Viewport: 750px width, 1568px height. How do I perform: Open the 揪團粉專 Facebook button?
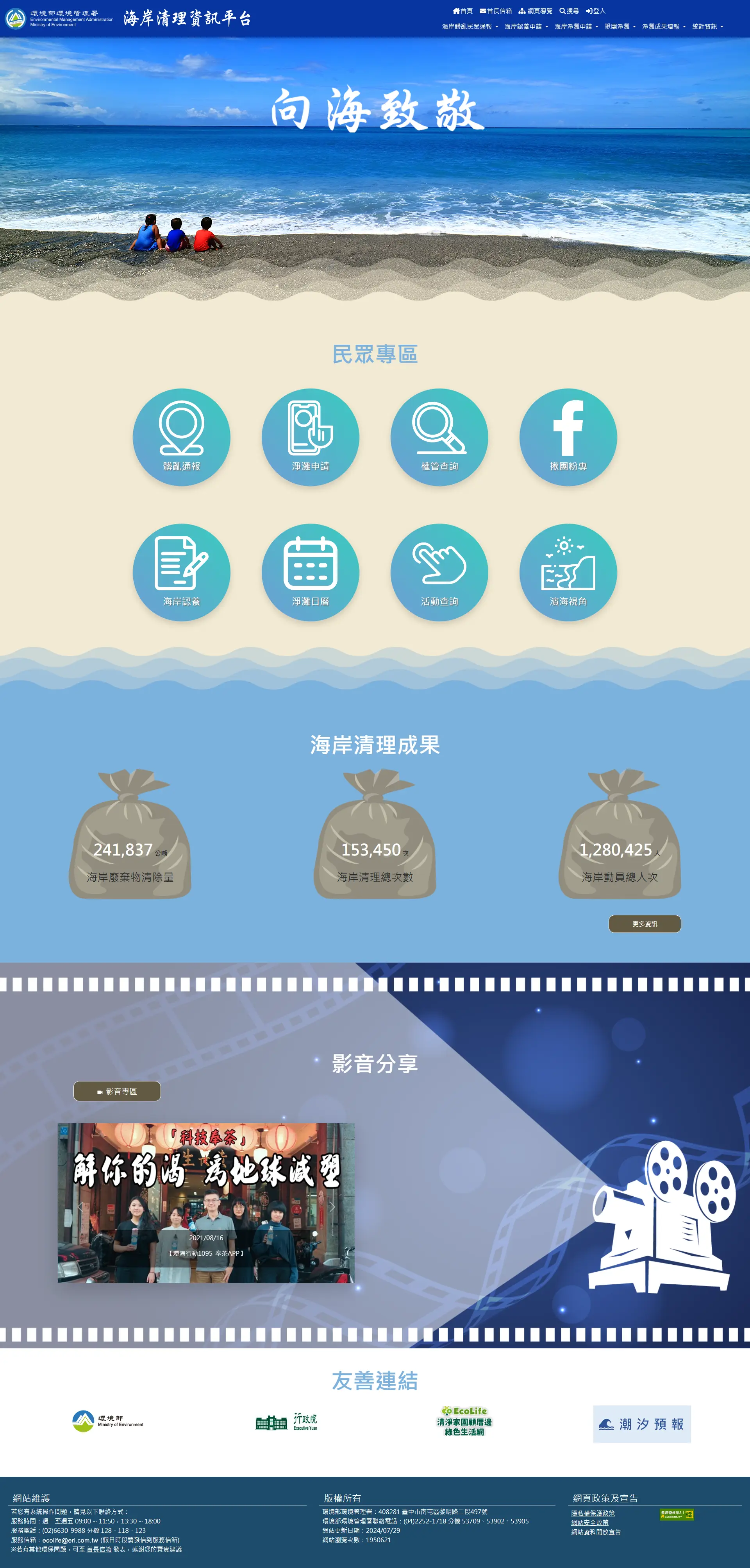pos(568,437)
